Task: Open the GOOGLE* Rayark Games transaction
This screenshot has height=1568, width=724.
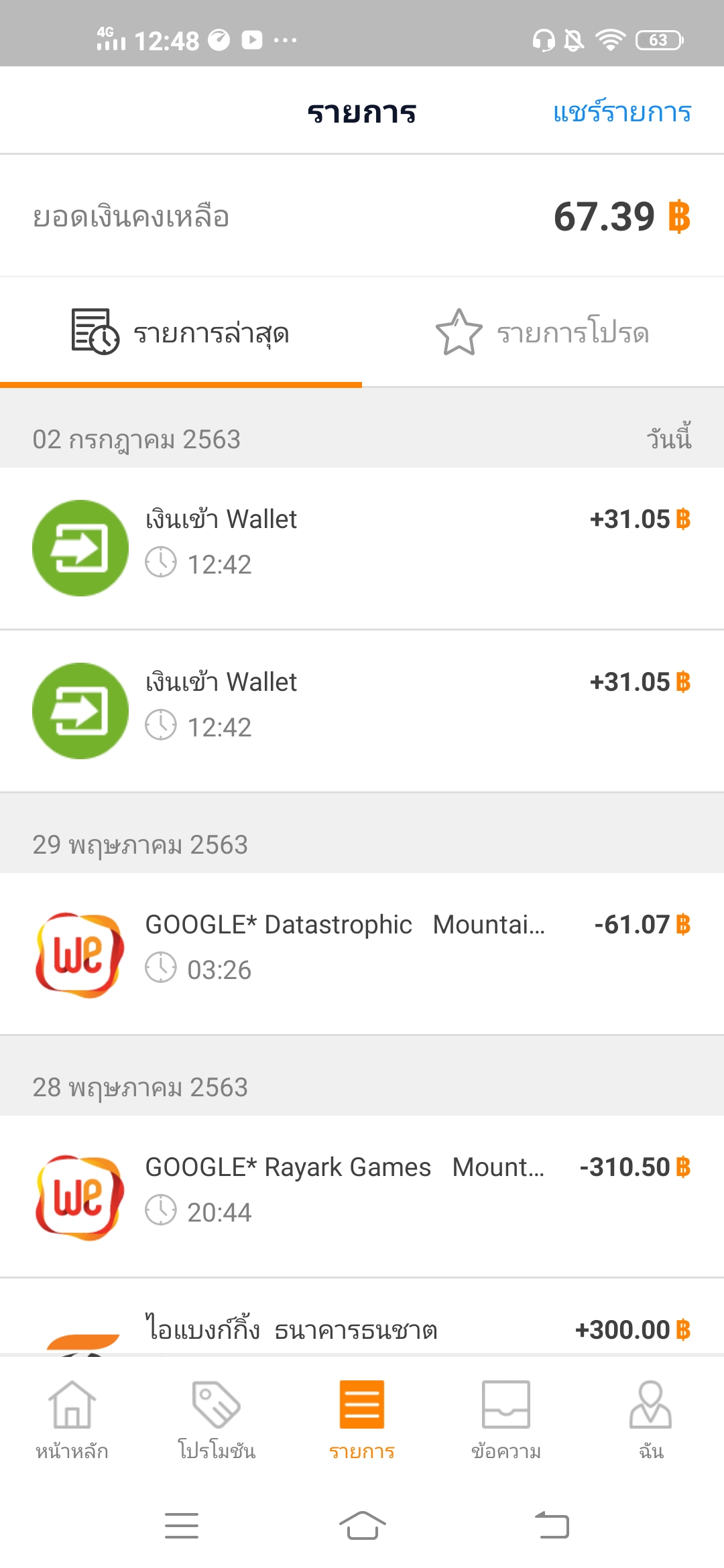Action: click(362, 1195)
